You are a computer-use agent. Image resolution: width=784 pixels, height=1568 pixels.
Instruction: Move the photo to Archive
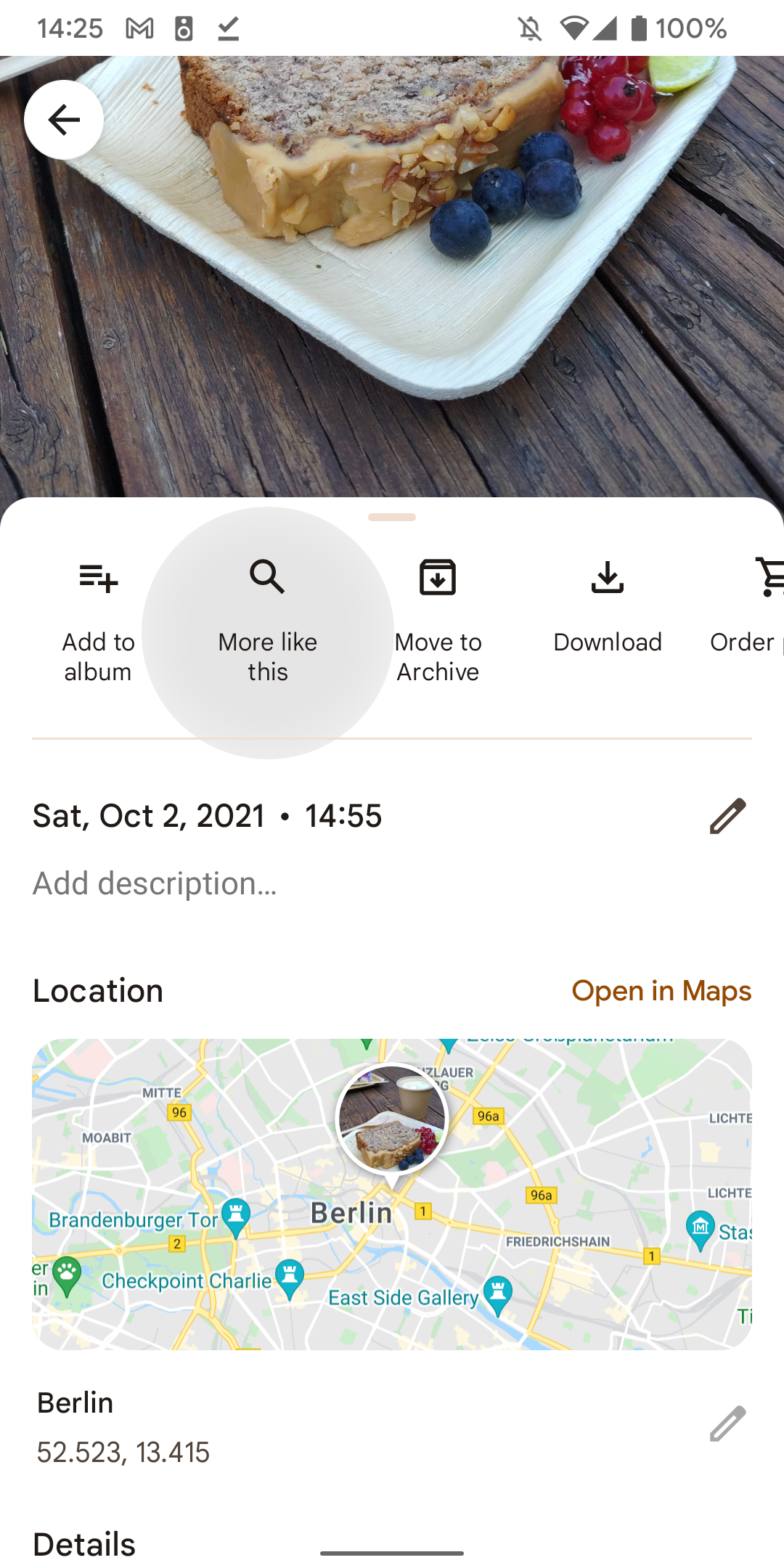438,617
